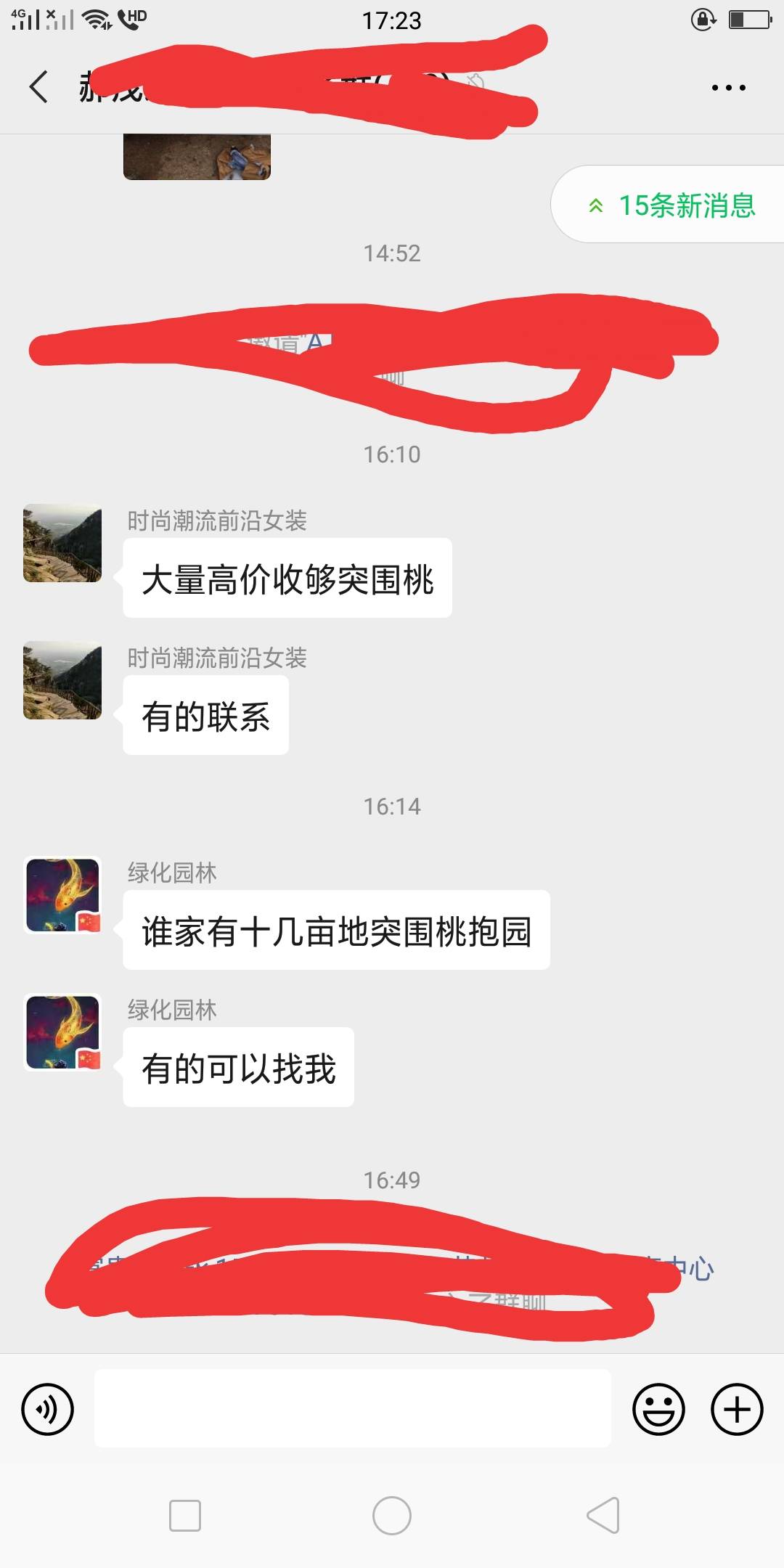Open the partially visible photo message
784x1568 pixels.
coord(197,156)
